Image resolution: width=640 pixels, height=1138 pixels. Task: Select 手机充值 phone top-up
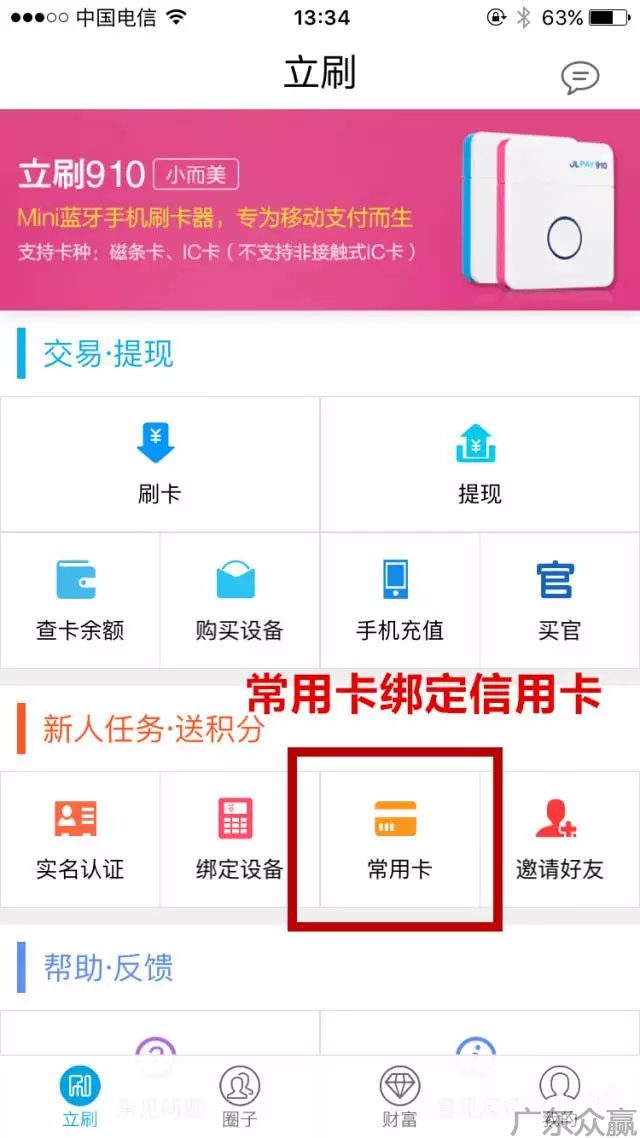[x=400, y=600]
